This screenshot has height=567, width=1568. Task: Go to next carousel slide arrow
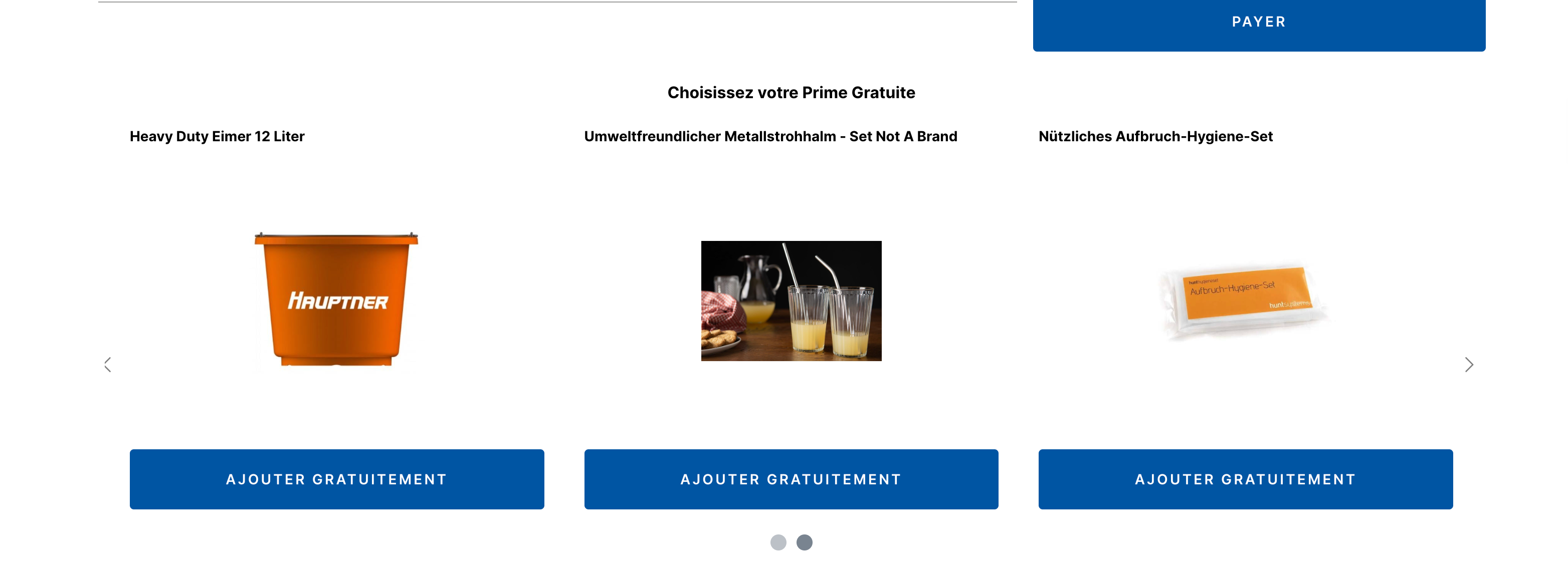tap(1468, 365)
